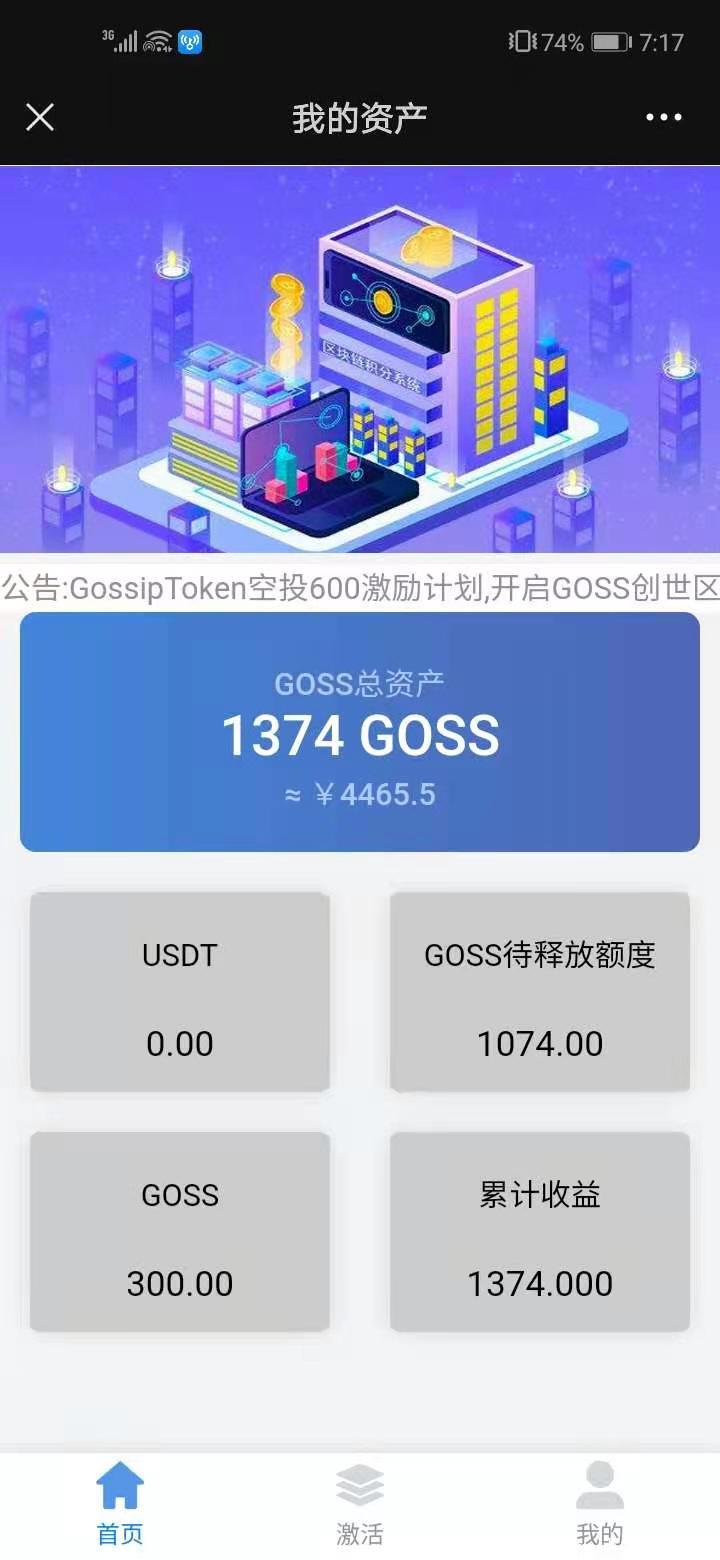The width and height of the screenshot is (720, 1560).
Task: Open the GossipToken 公告 announcement ticker
Action: tap(360, 588)
